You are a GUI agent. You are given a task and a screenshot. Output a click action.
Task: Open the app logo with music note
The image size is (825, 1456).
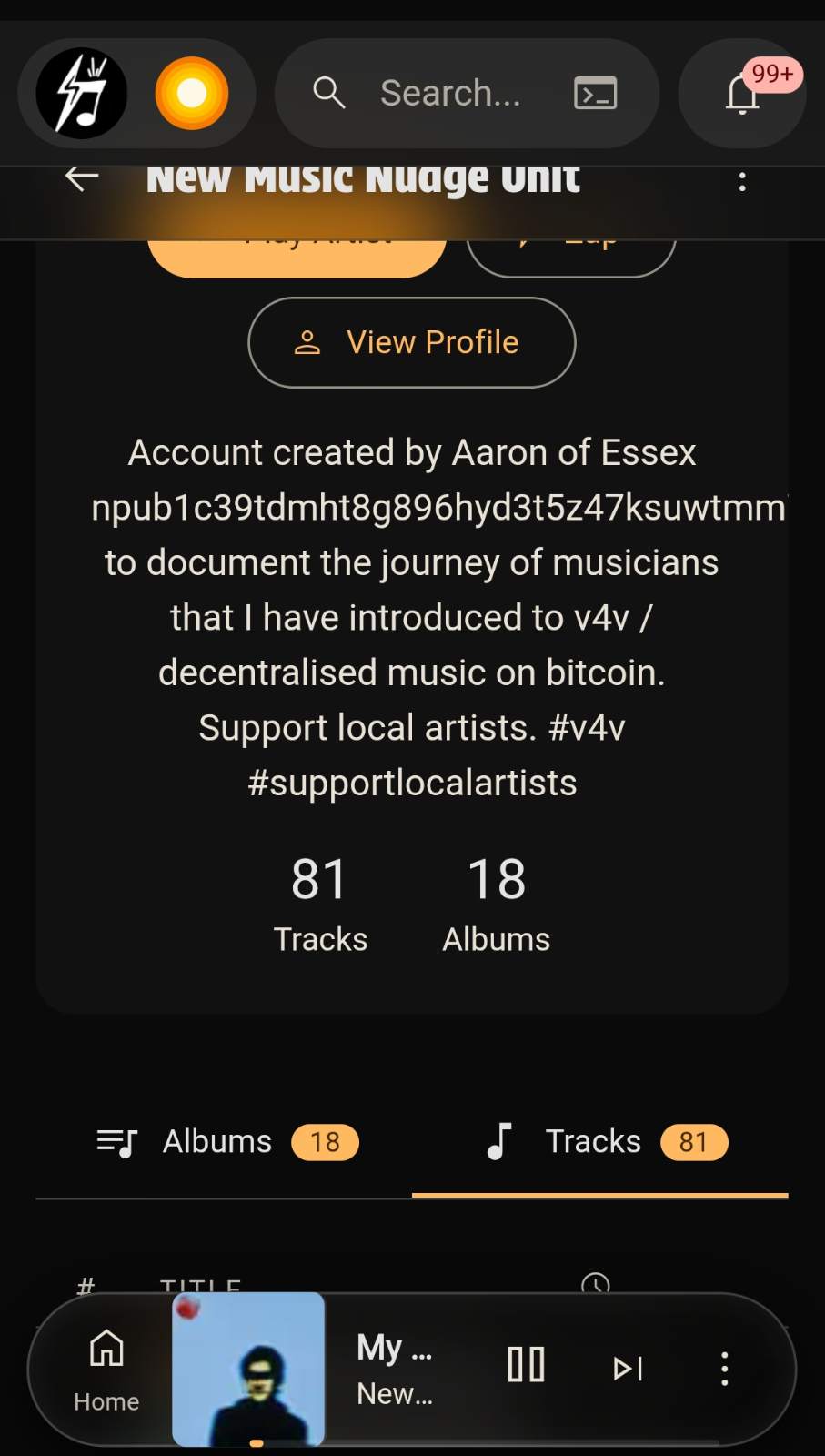[82, 93]
